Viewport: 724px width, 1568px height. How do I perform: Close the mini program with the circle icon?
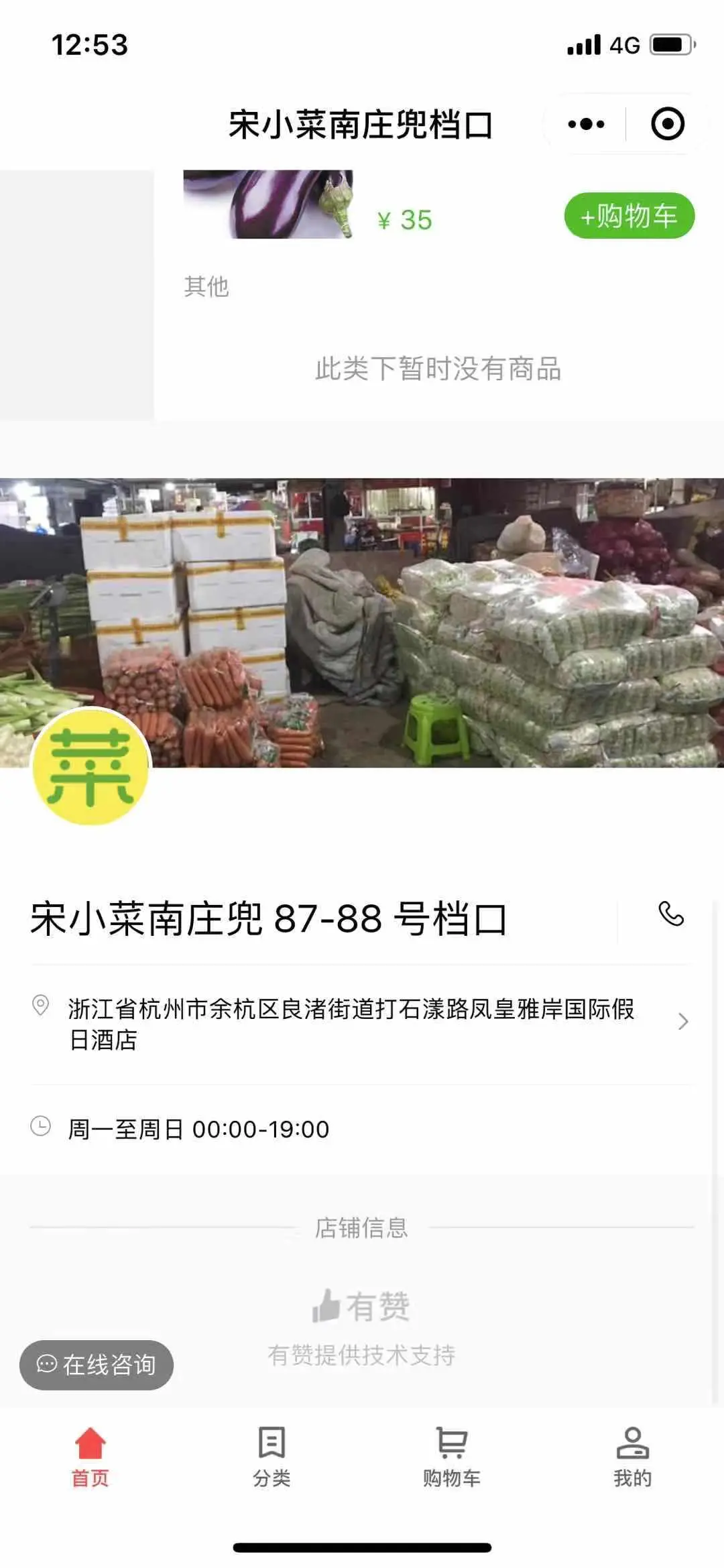click(667, 124)
